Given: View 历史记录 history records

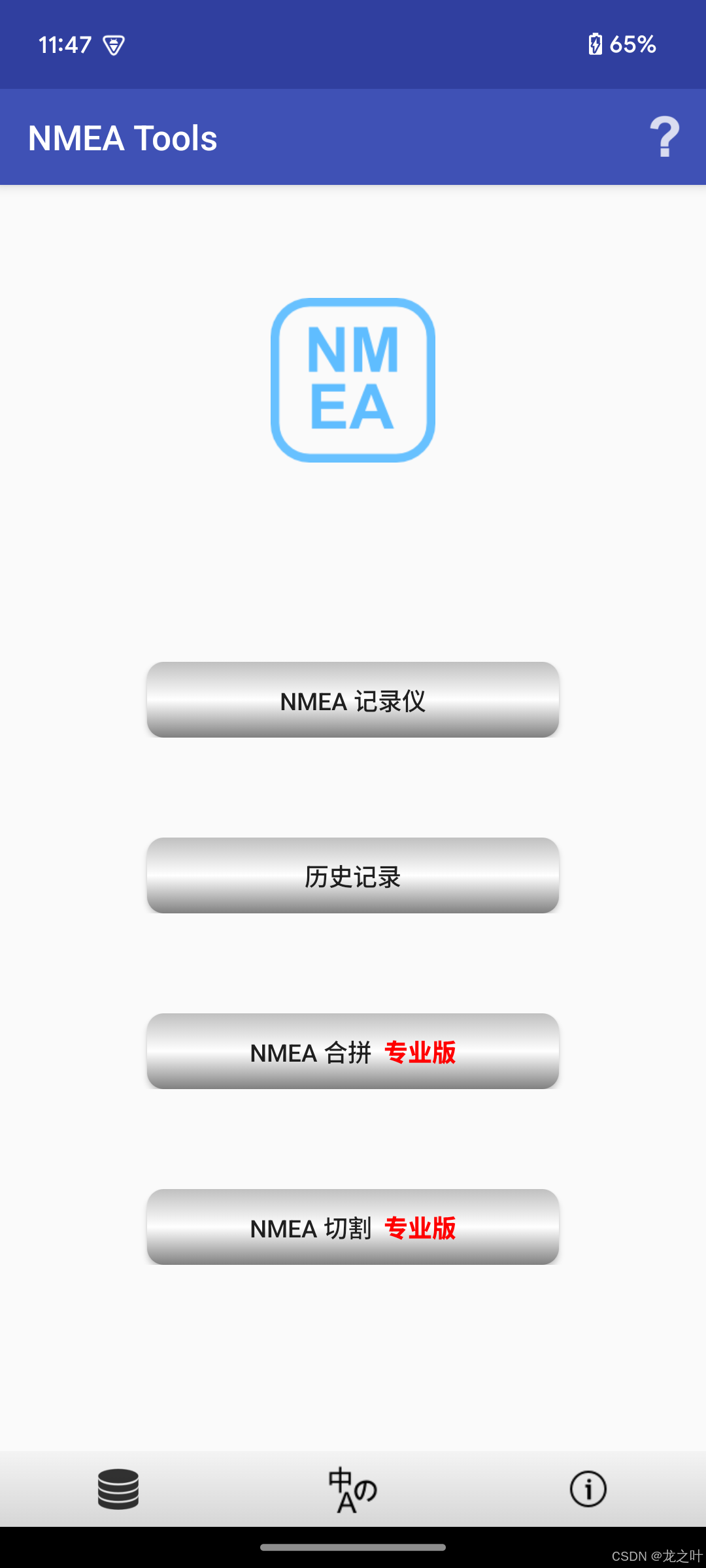Looking at the screenshot, I should pos(353,875).
